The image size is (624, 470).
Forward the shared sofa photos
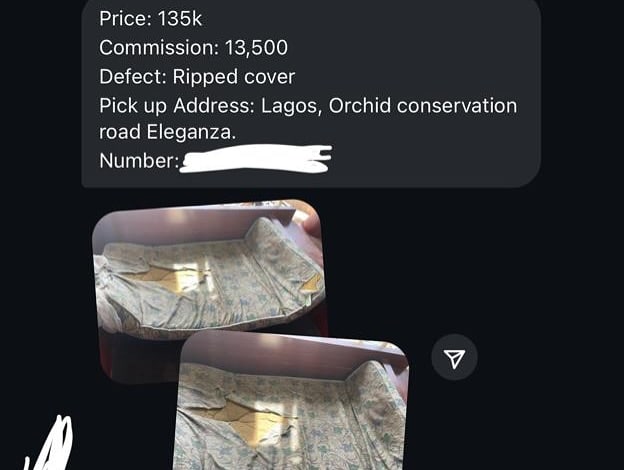454,358
